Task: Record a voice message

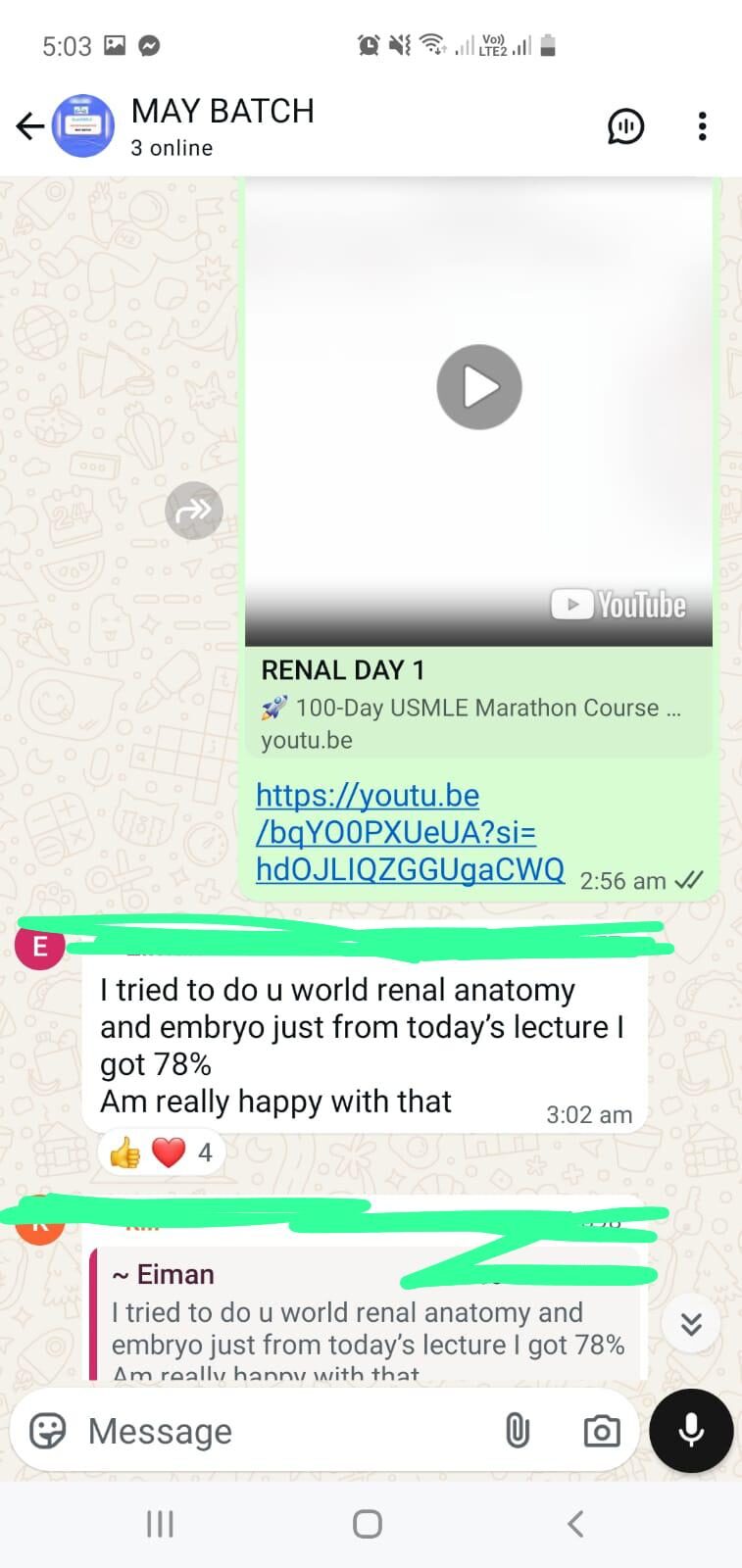Action: point(690,1431)
